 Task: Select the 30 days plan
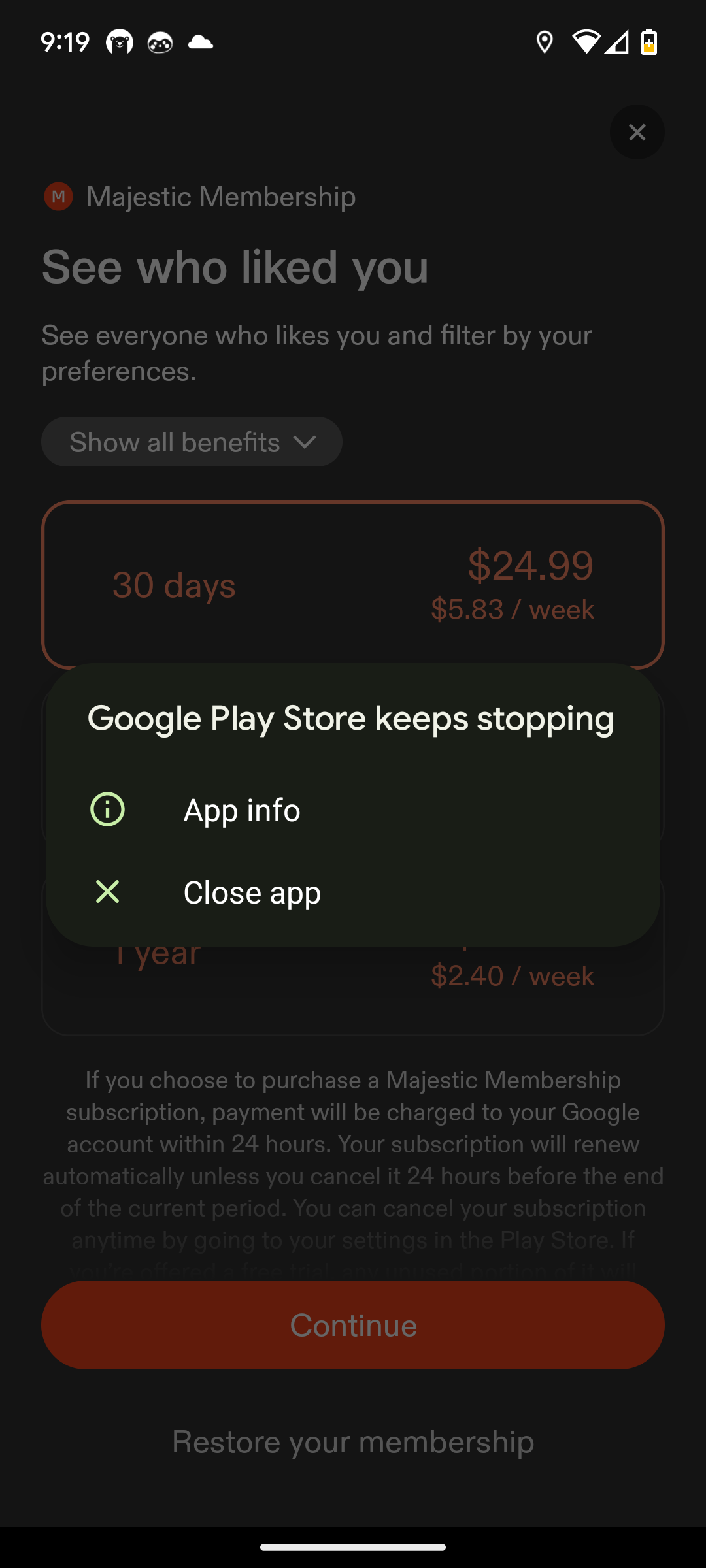click(x=353, y=585)
